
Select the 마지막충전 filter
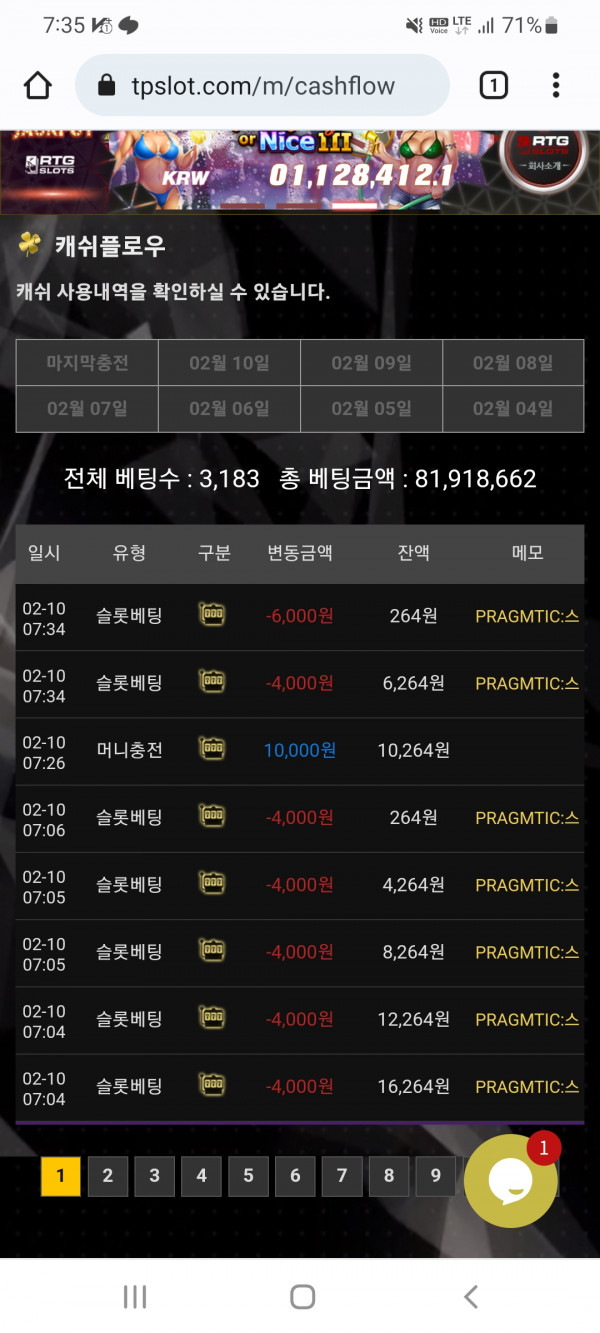(87, 363)
